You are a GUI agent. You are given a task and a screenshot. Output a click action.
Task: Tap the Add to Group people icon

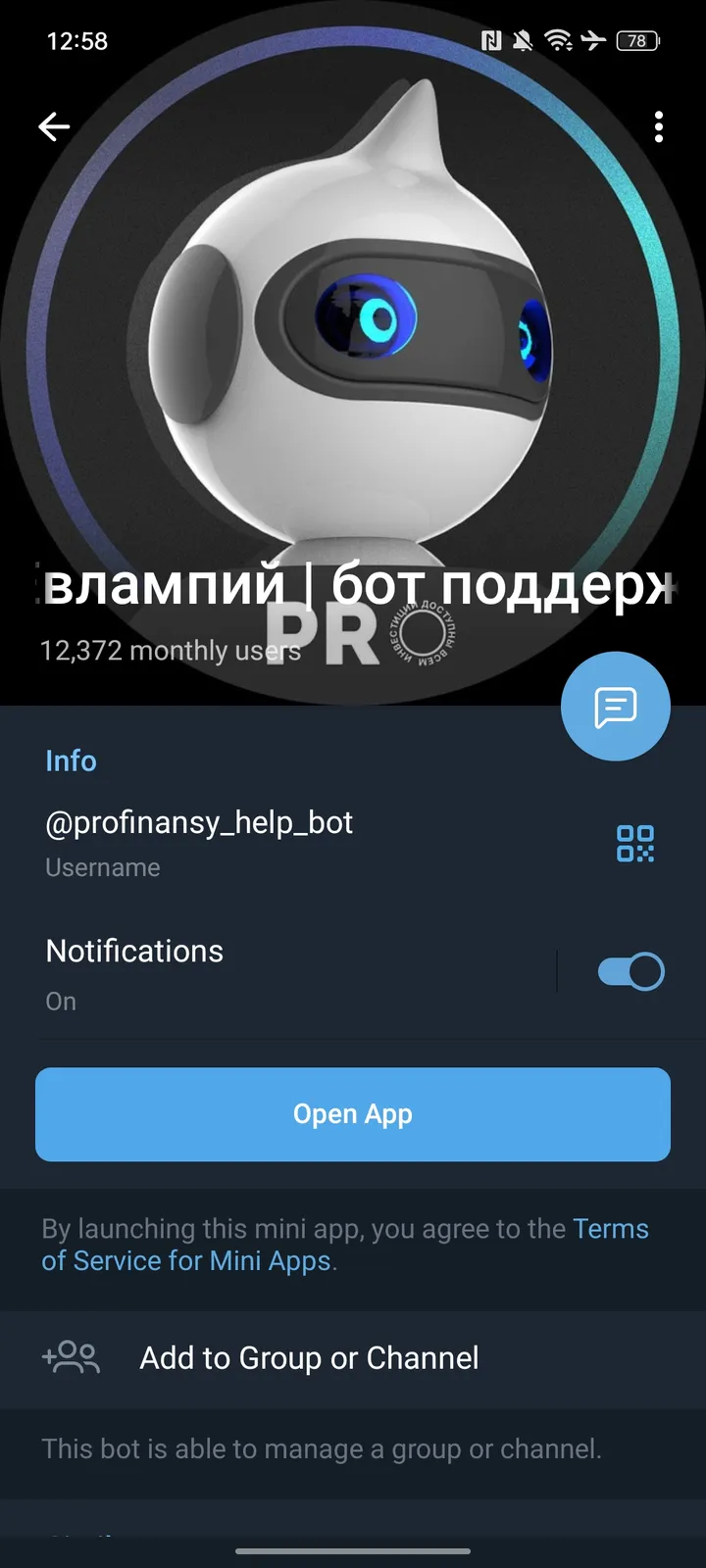click(71, 1358)
